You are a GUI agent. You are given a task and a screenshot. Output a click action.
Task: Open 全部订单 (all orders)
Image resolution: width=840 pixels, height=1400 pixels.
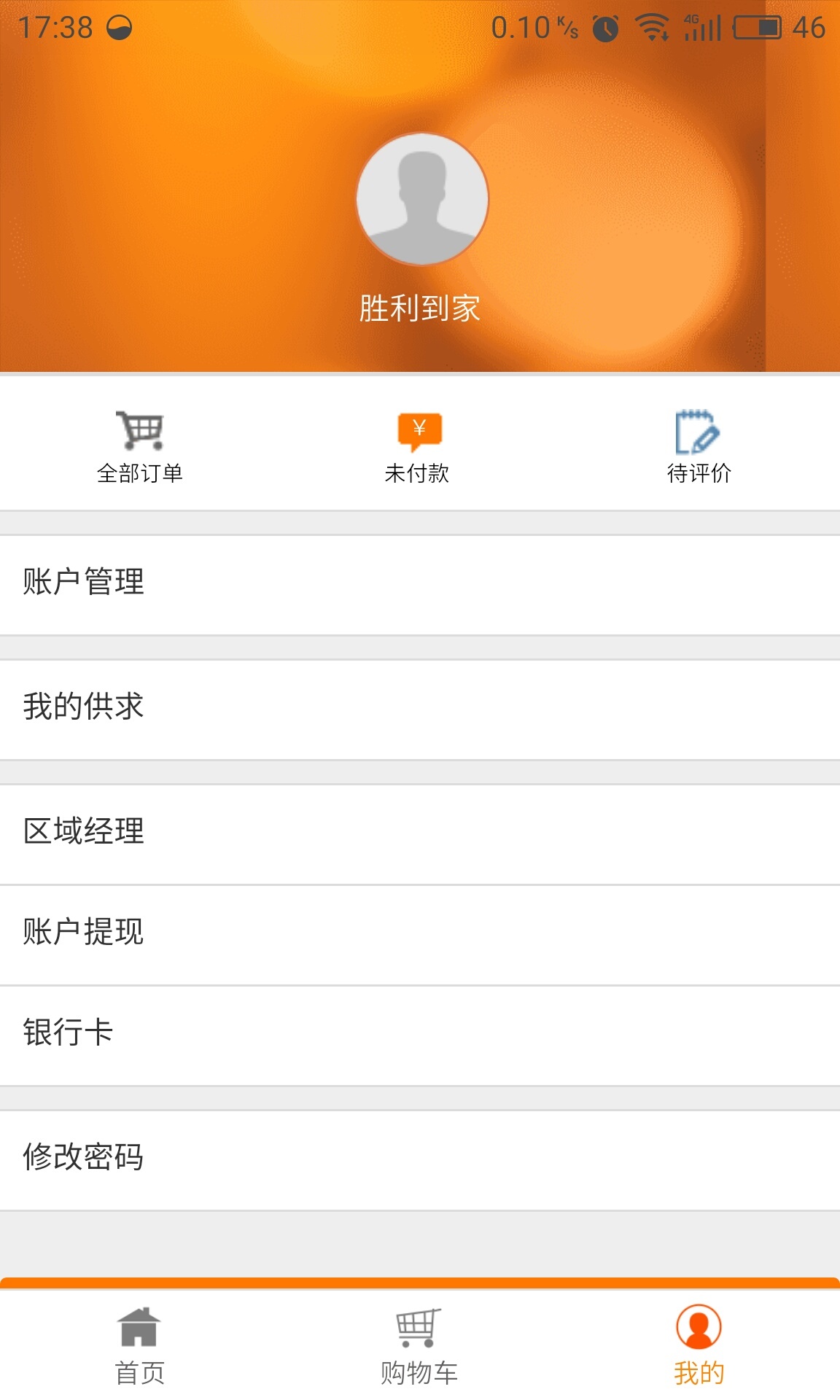pos(140,445)
